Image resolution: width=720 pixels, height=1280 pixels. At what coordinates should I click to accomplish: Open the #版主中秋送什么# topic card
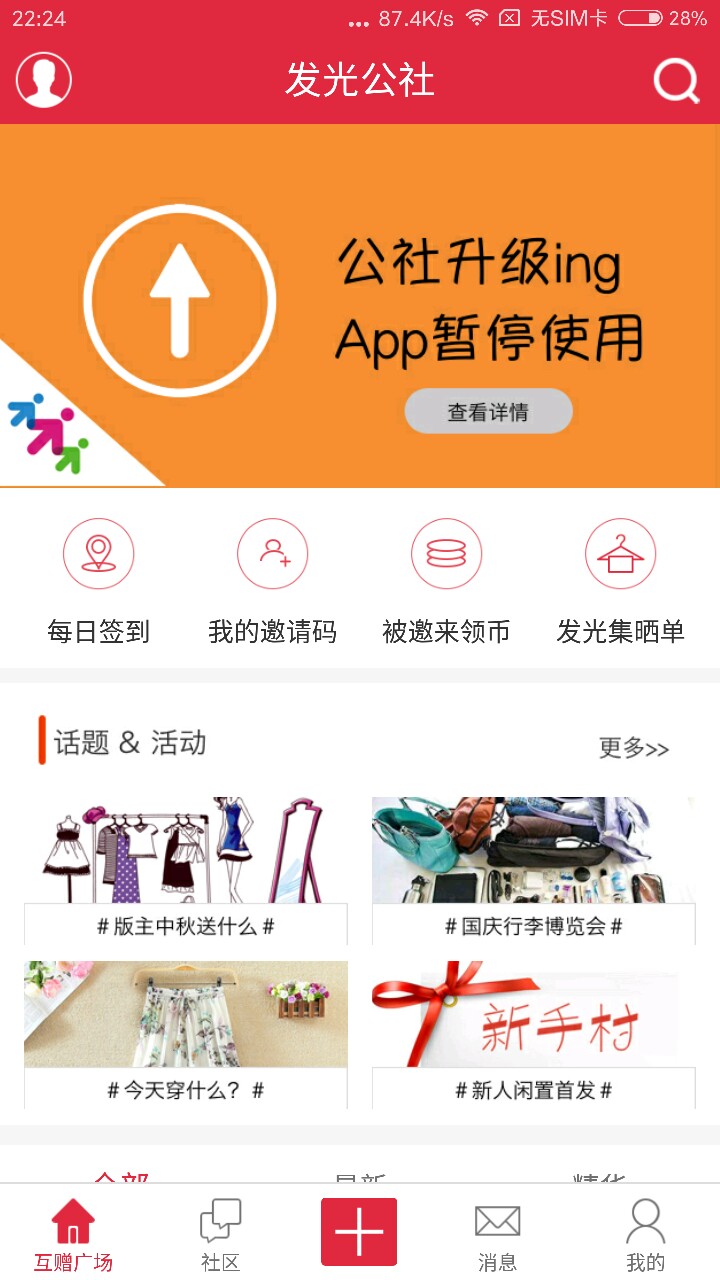pyautogui.click(x=186, y=871)
